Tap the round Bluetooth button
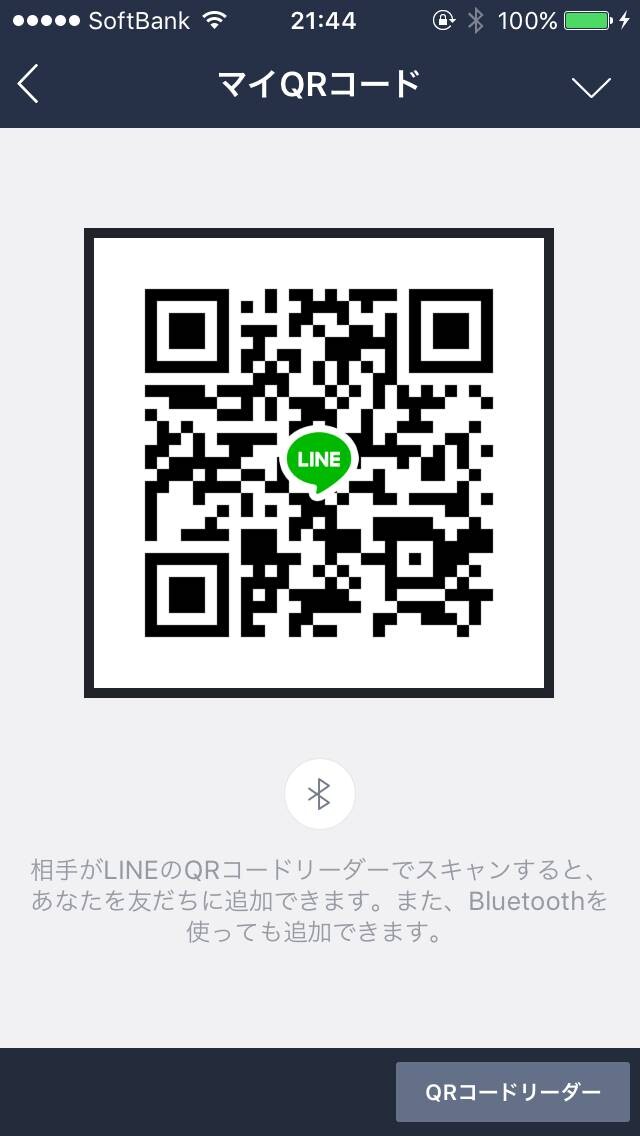The image size is (640, 1136). [x=320, y=794]
